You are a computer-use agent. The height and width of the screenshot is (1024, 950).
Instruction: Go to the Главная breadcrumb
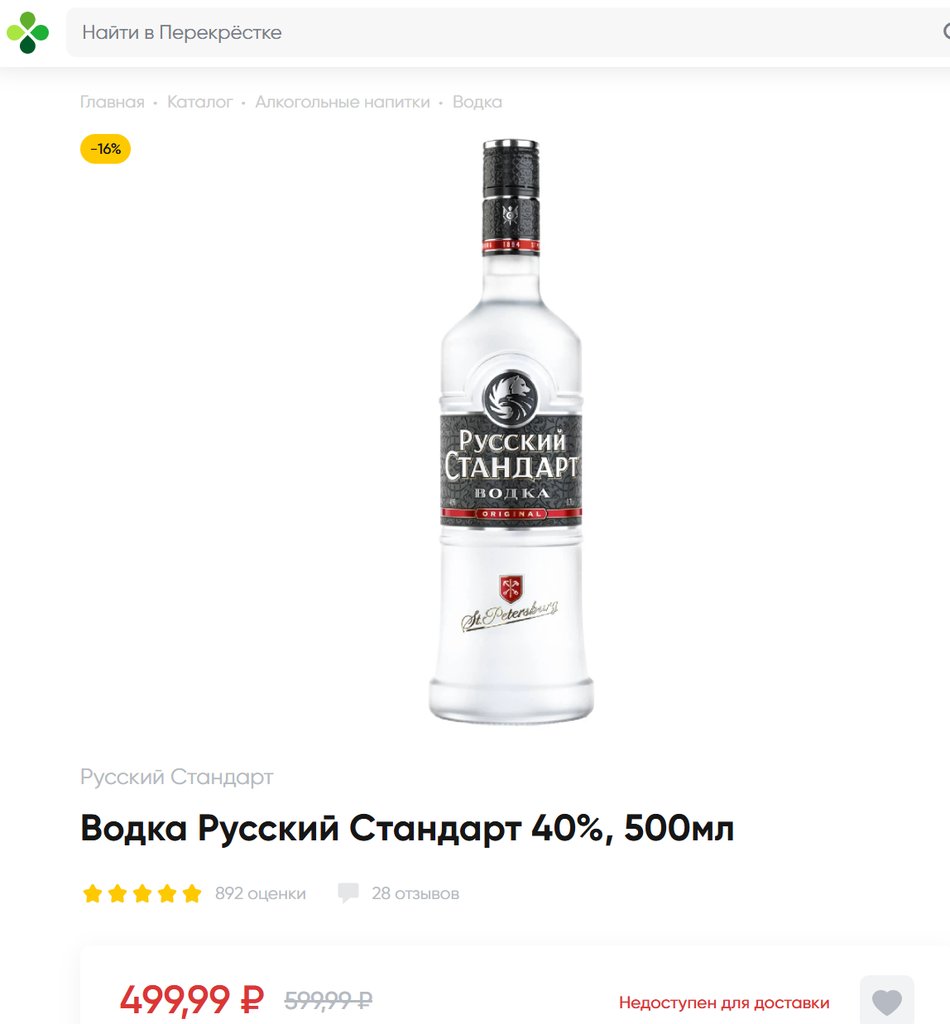tap(112, 102)
